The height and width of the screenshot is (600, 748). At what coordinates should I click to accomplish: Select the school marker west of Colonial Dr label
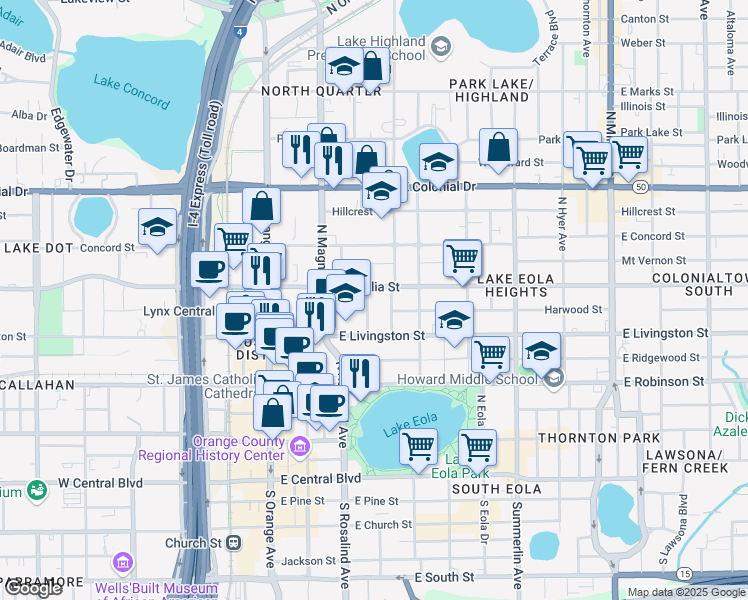tap(381, 195)
